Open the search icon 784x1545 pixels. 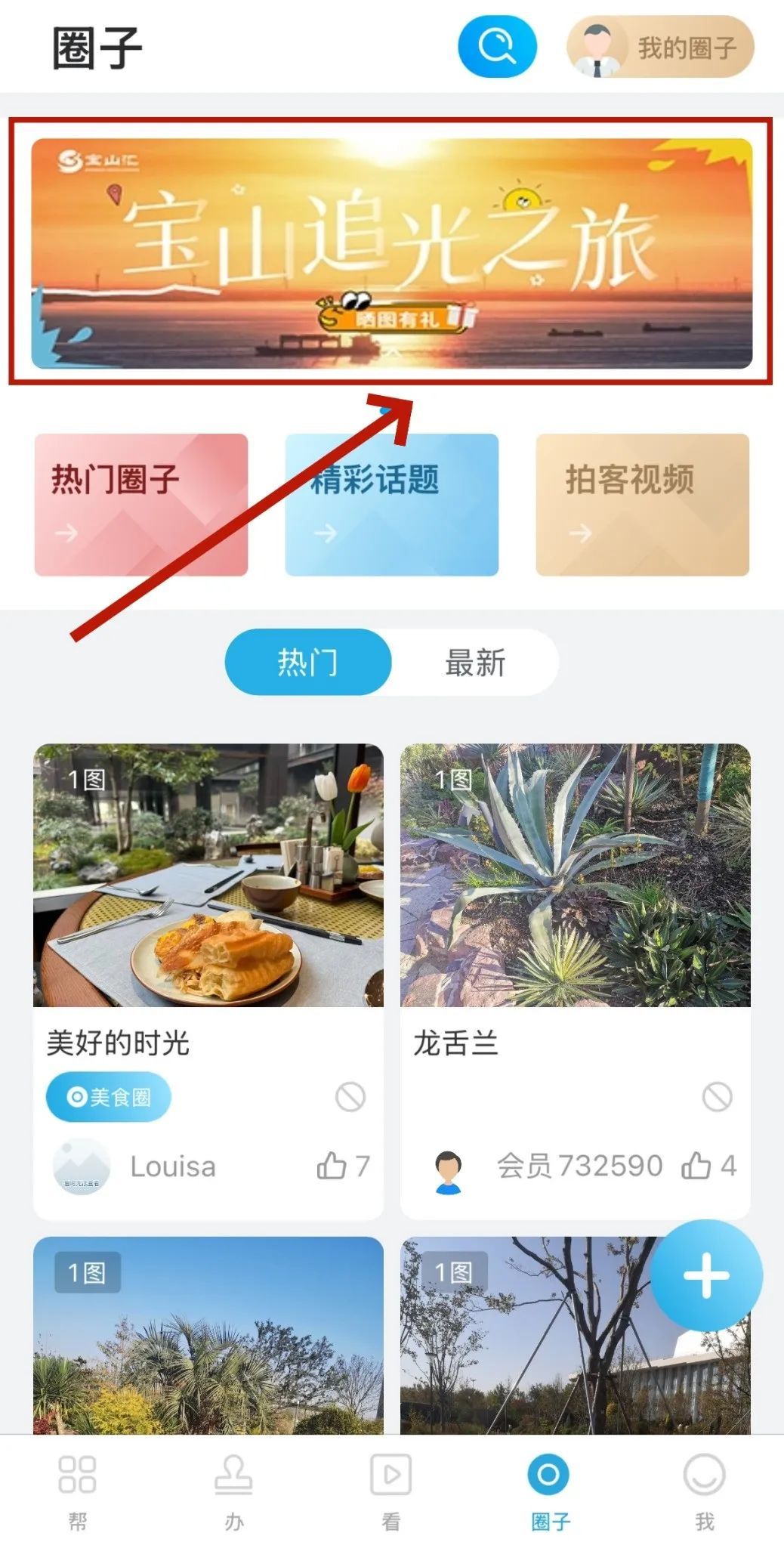coord(497,47)
